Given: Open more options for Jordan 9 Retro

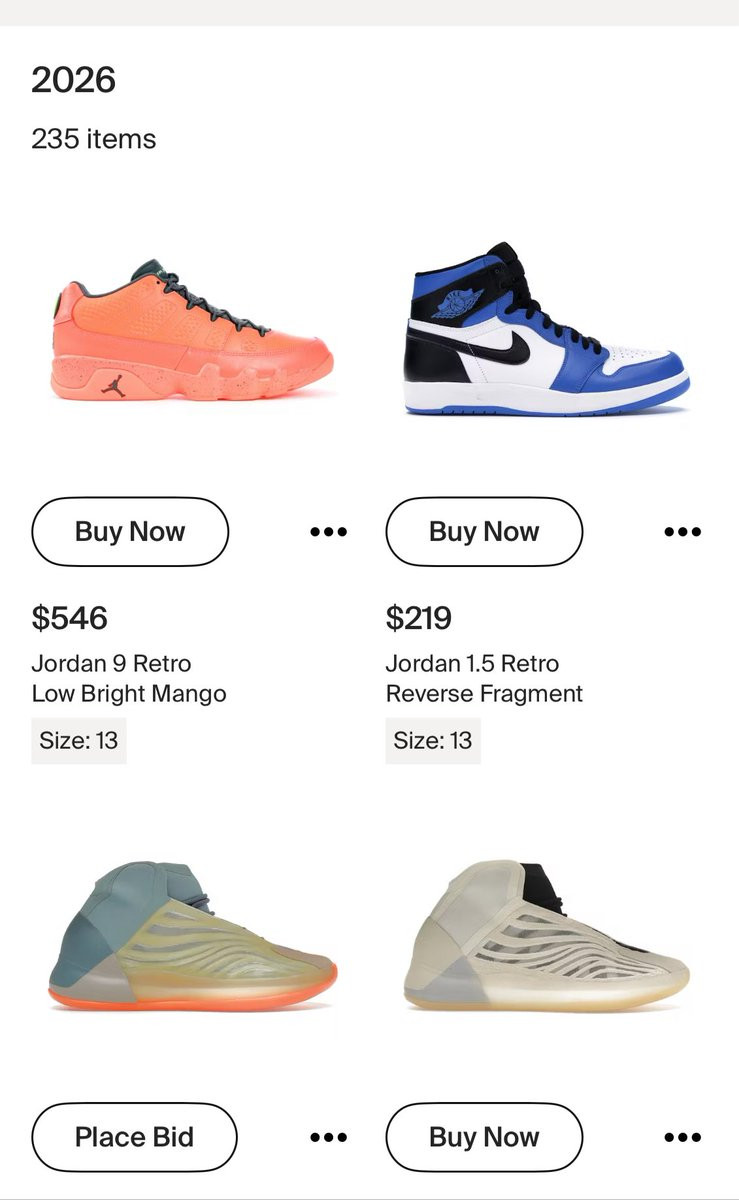Looking at the screenshot, I should [328, 532].
